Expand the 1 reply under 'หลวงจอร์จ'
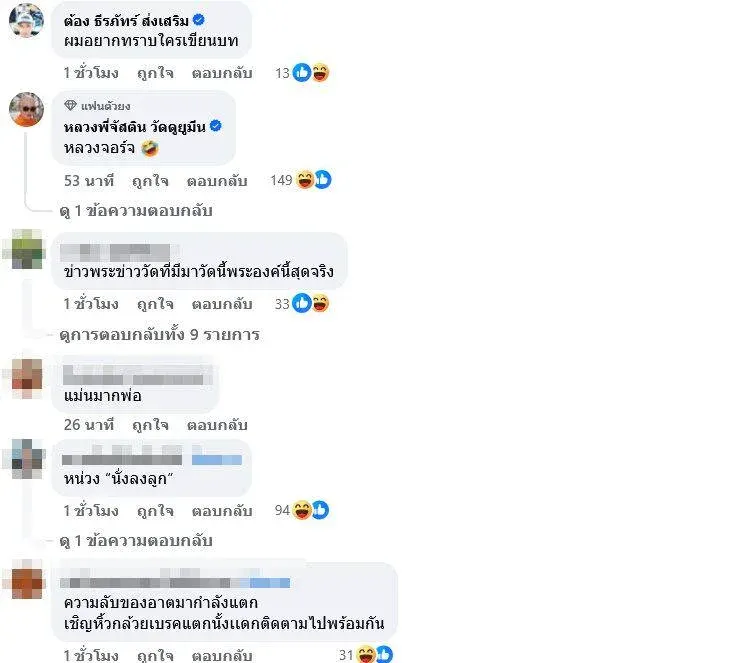Viewport: 753px width, 663px height. click(x=136, y=211)
